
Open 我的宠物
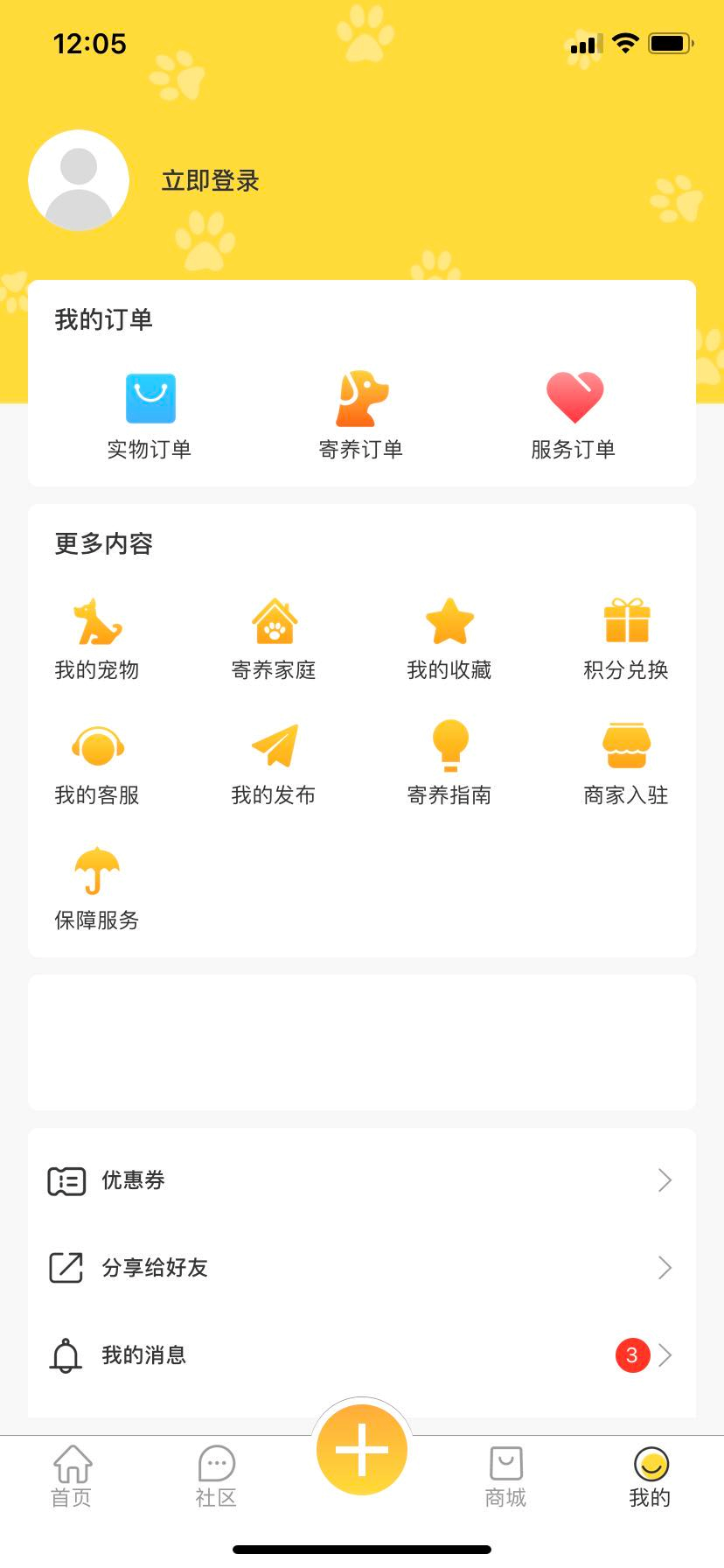pyautogui.click(x=97, y=640)
